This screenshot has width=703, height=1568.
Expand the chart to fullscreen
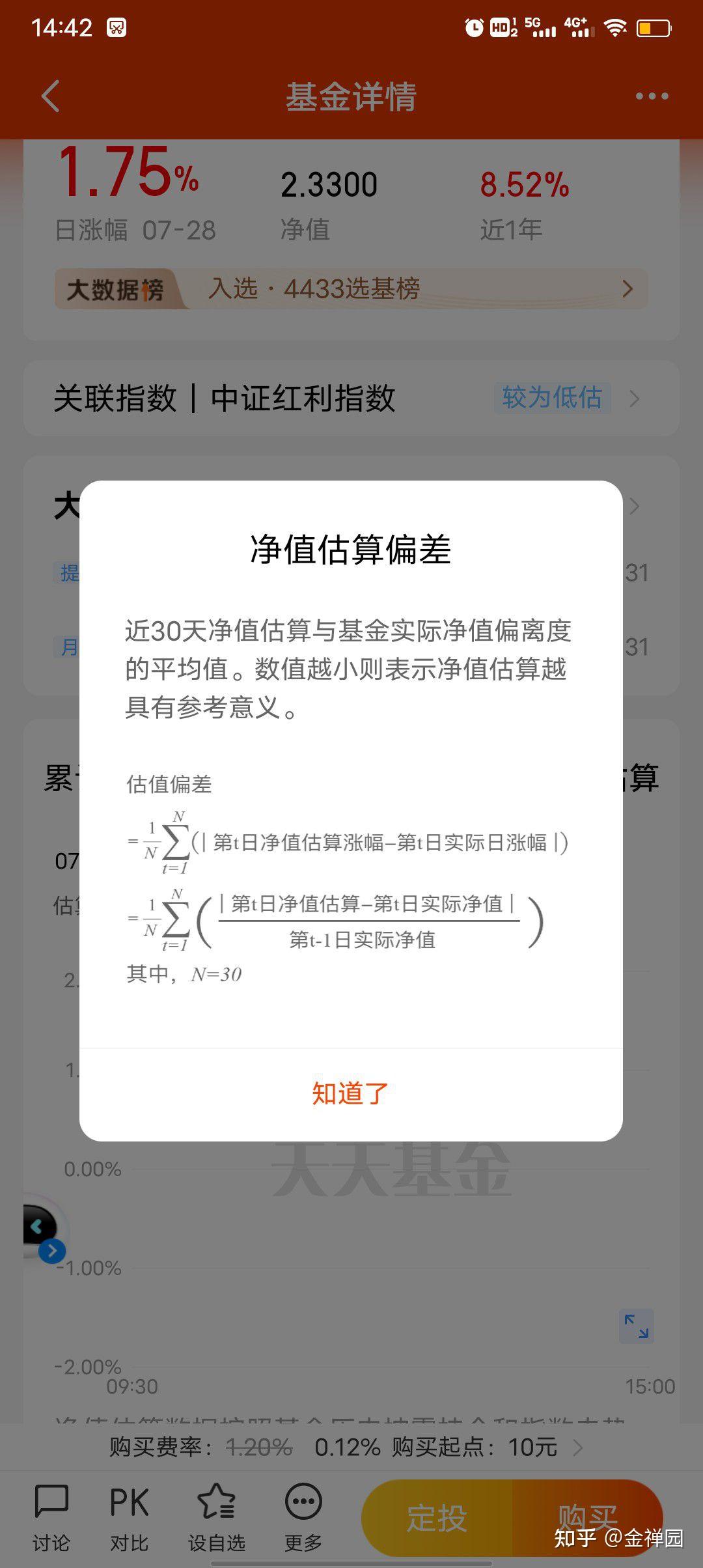coord(636,1326)
